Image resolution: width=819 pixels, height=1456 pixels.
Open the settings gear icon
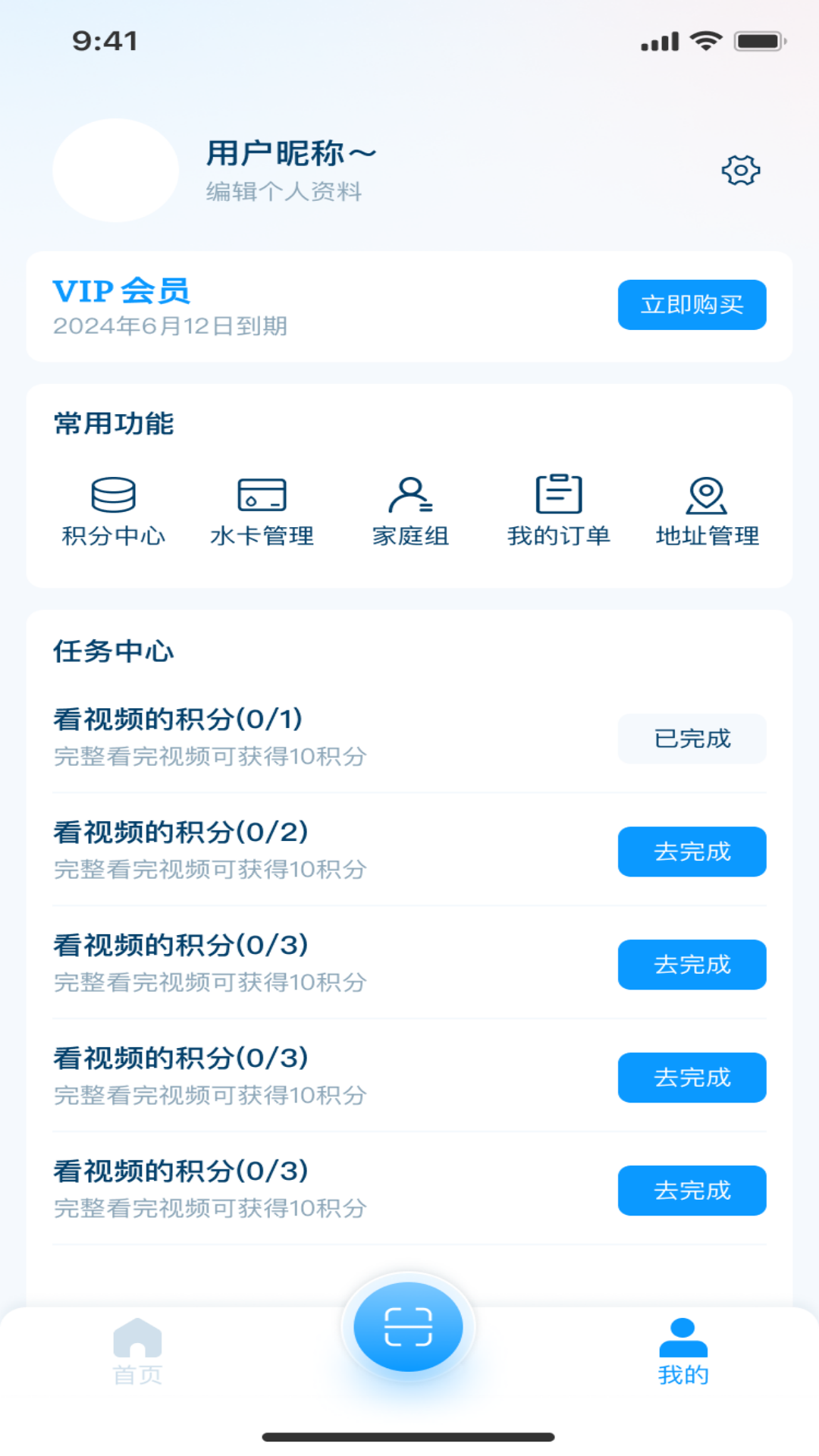coord(739,170)
